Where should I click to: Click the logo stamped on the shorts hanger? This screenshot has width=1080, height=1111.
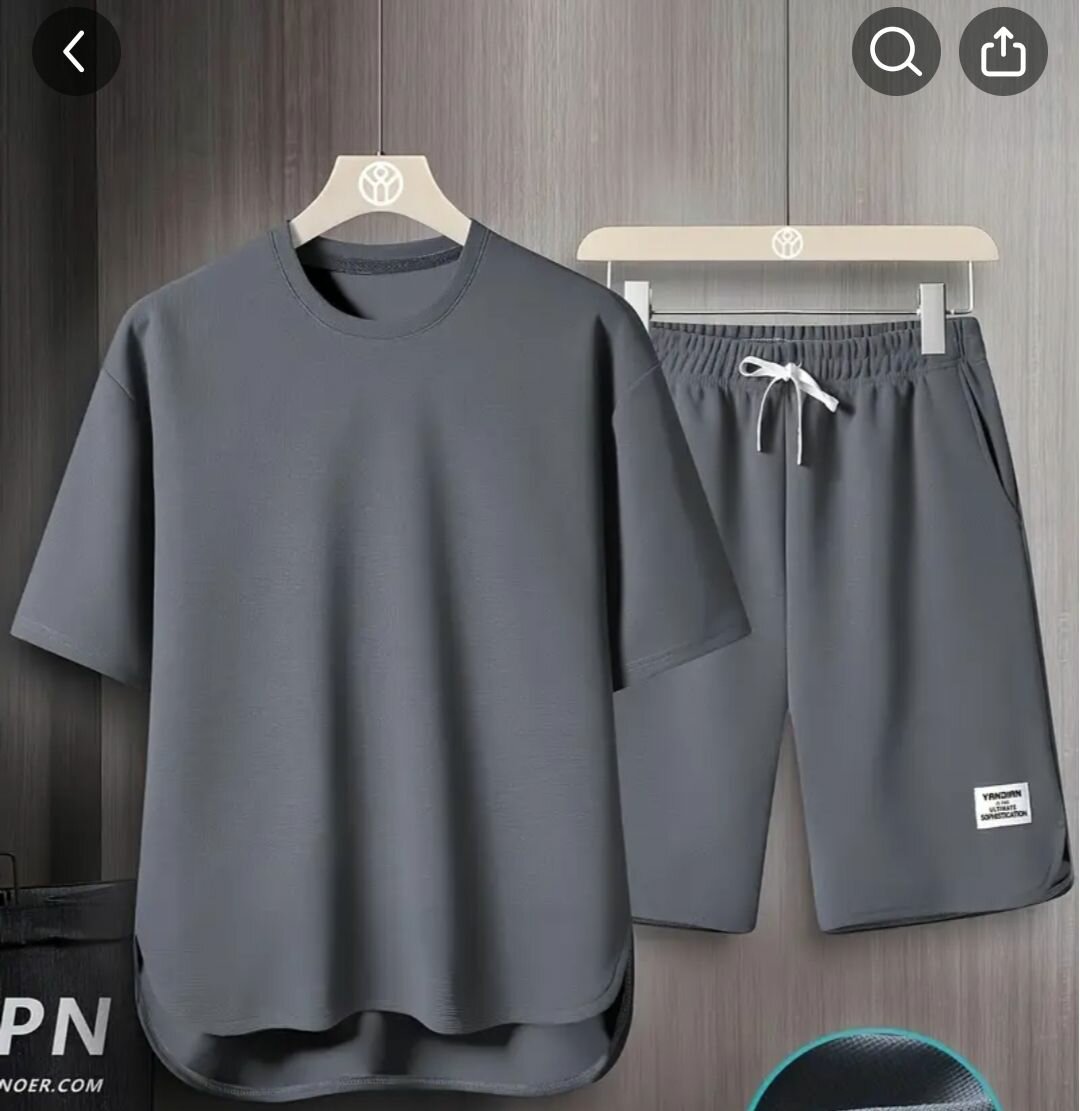789,239
